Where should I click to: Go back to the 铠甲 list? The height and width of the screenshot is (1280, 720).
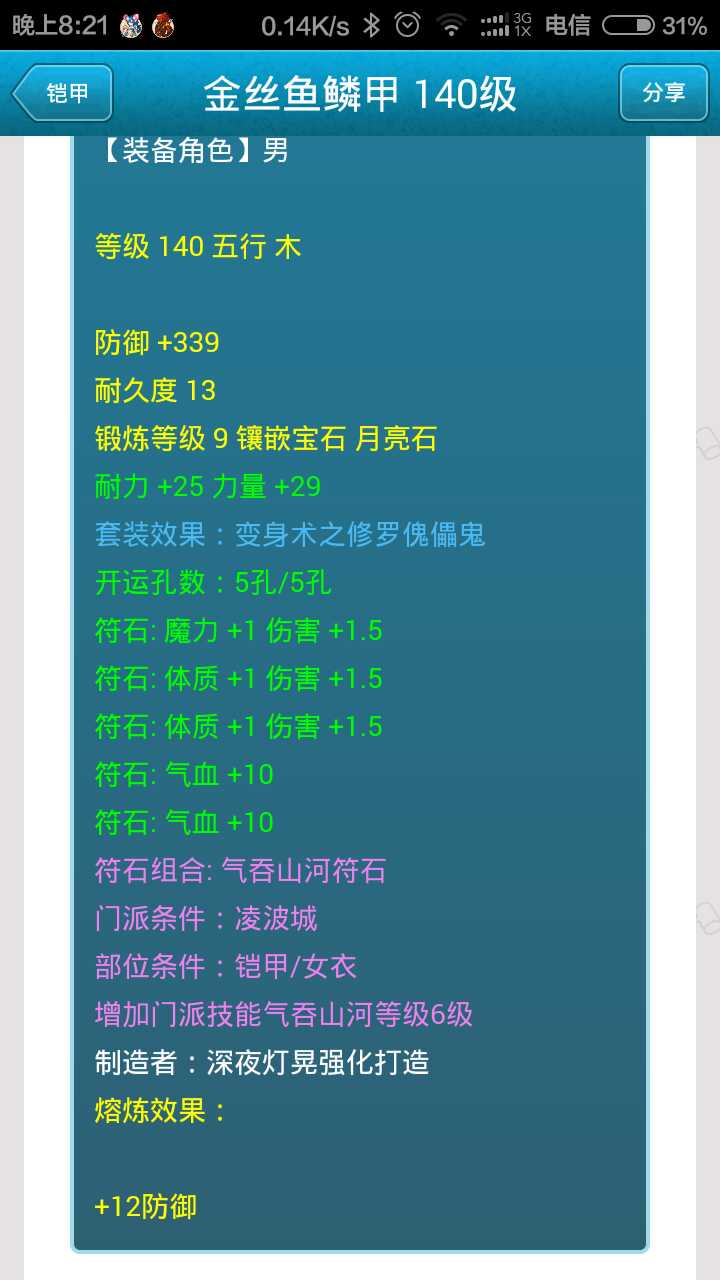(63, 93)
